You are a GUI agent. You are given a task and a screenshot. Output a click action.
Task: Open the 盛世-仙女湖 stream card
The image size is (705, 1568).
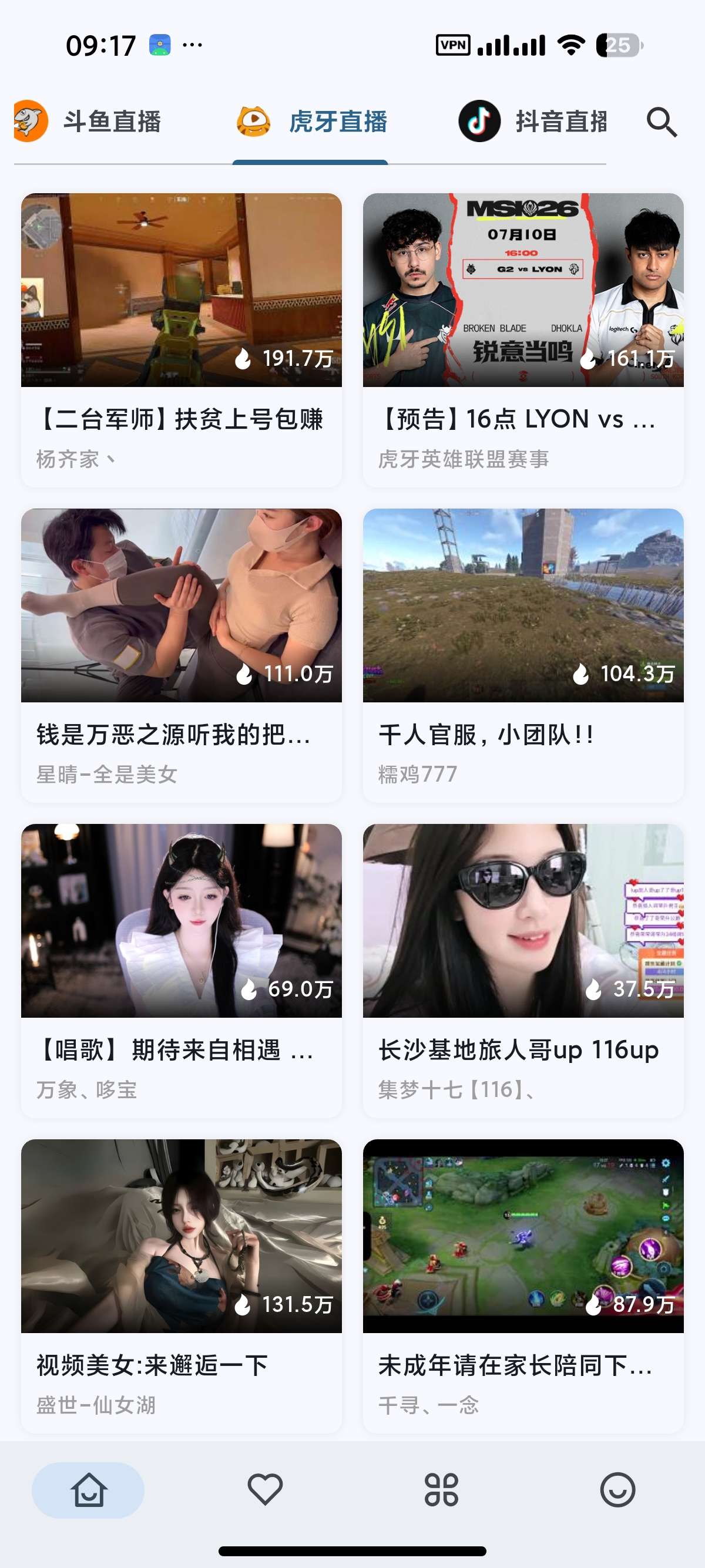coord(182,1286)
